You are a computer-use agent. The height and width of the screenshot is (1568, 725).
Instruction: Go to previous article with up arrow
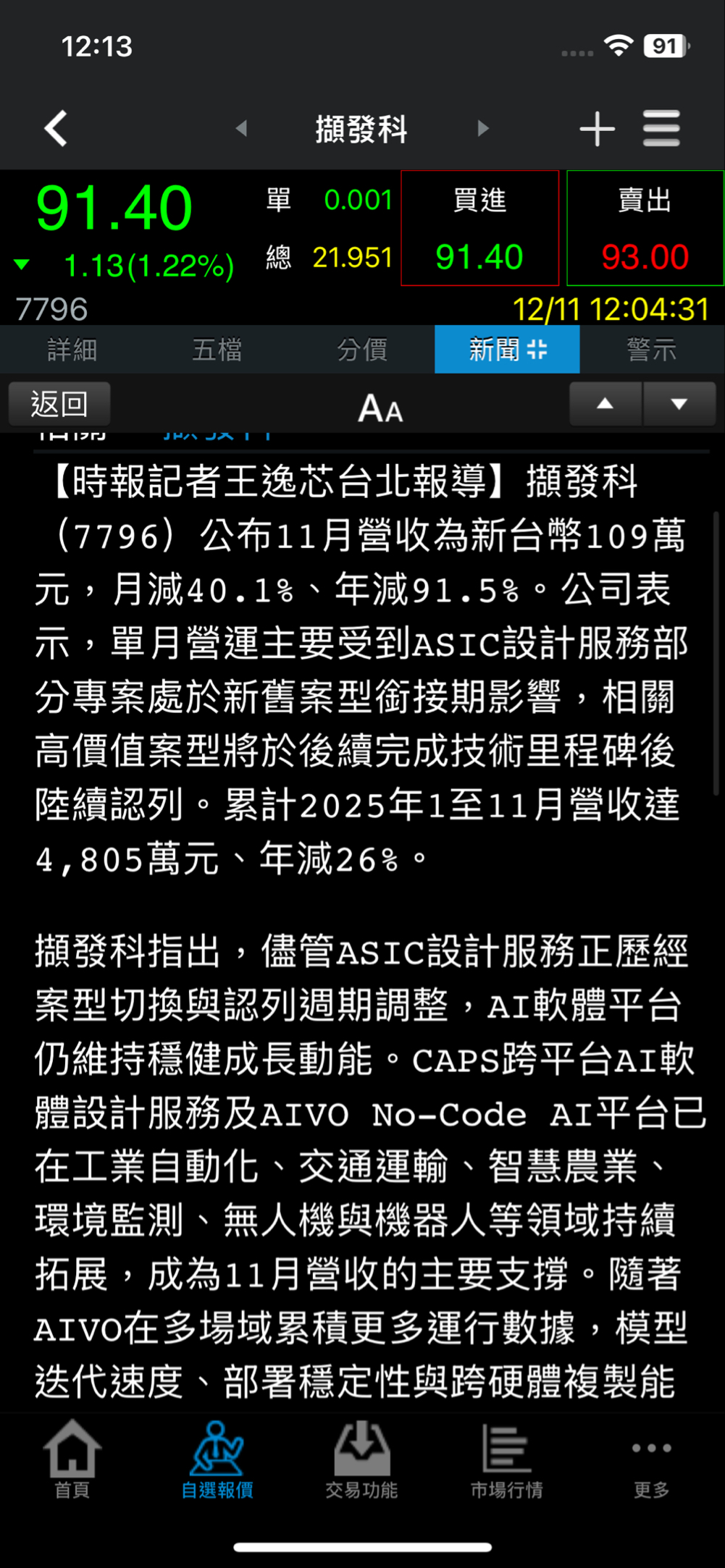click(605, 404)
